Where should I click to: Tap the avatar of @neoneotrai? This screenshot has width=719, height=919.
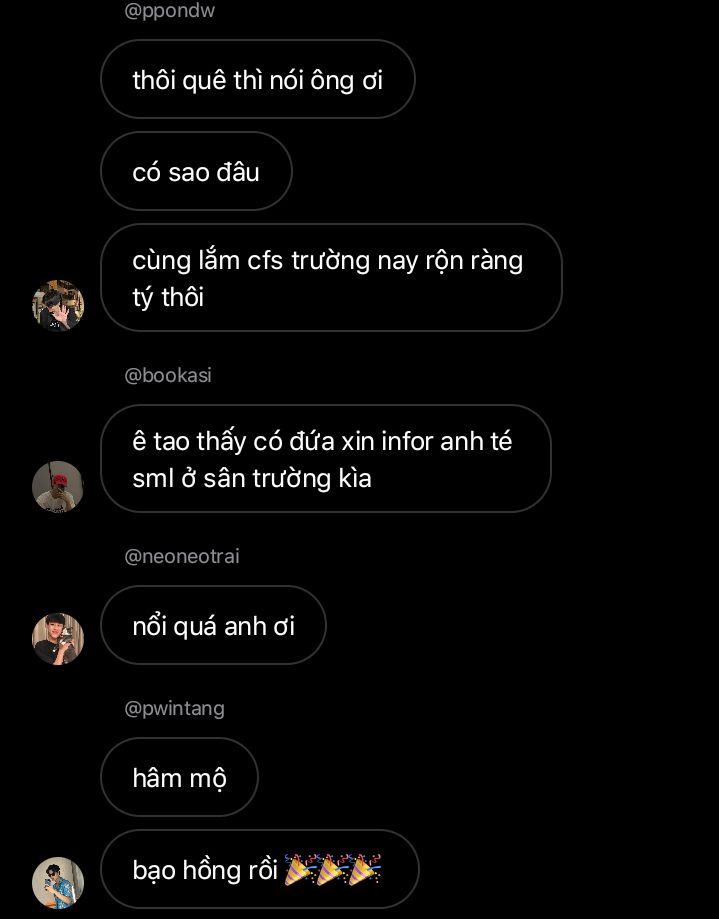[58, 638]
